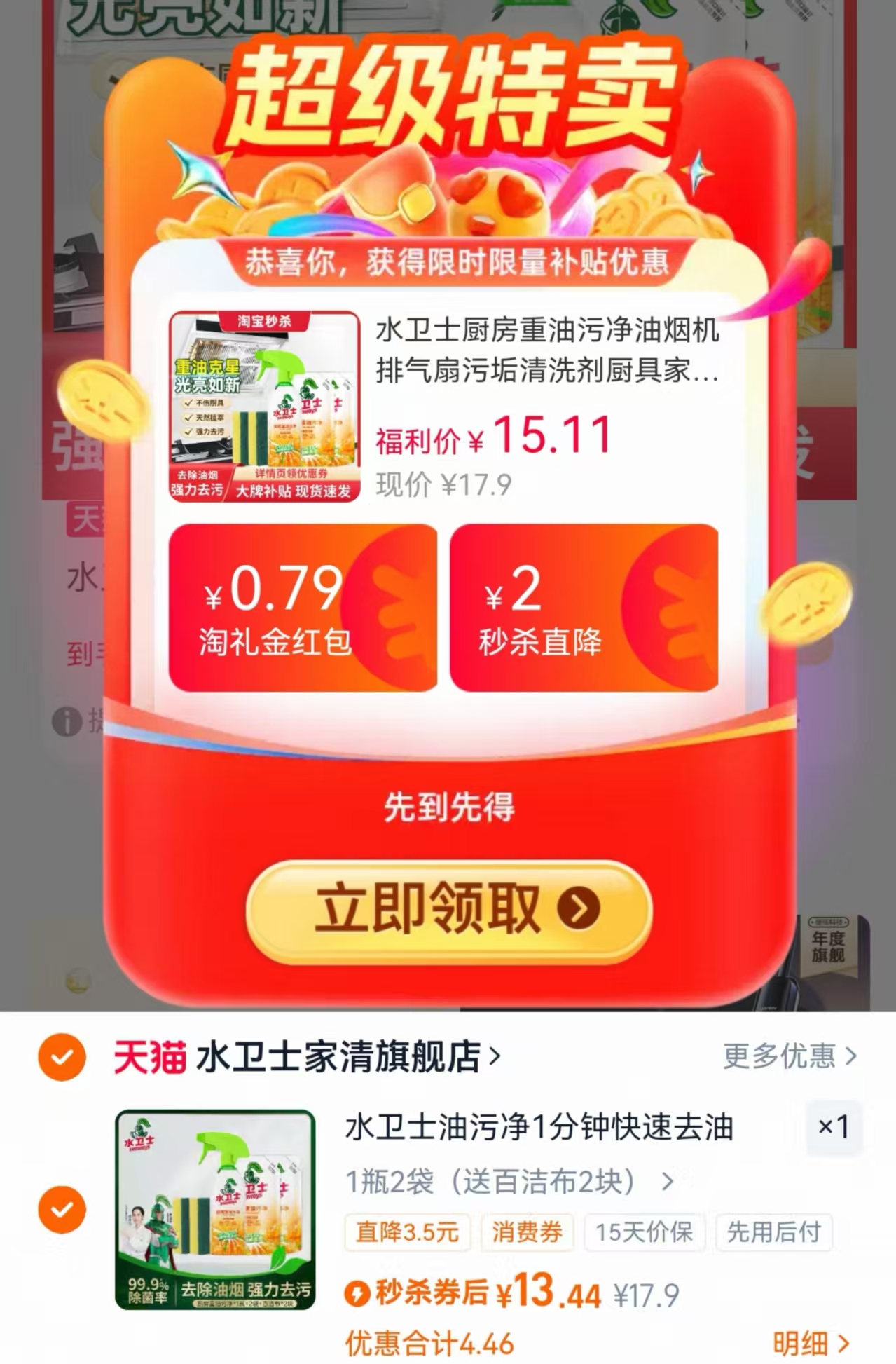896x1364 pixels.
Task: Claim the deal with 立即领取
Action: tap(449, 910)
